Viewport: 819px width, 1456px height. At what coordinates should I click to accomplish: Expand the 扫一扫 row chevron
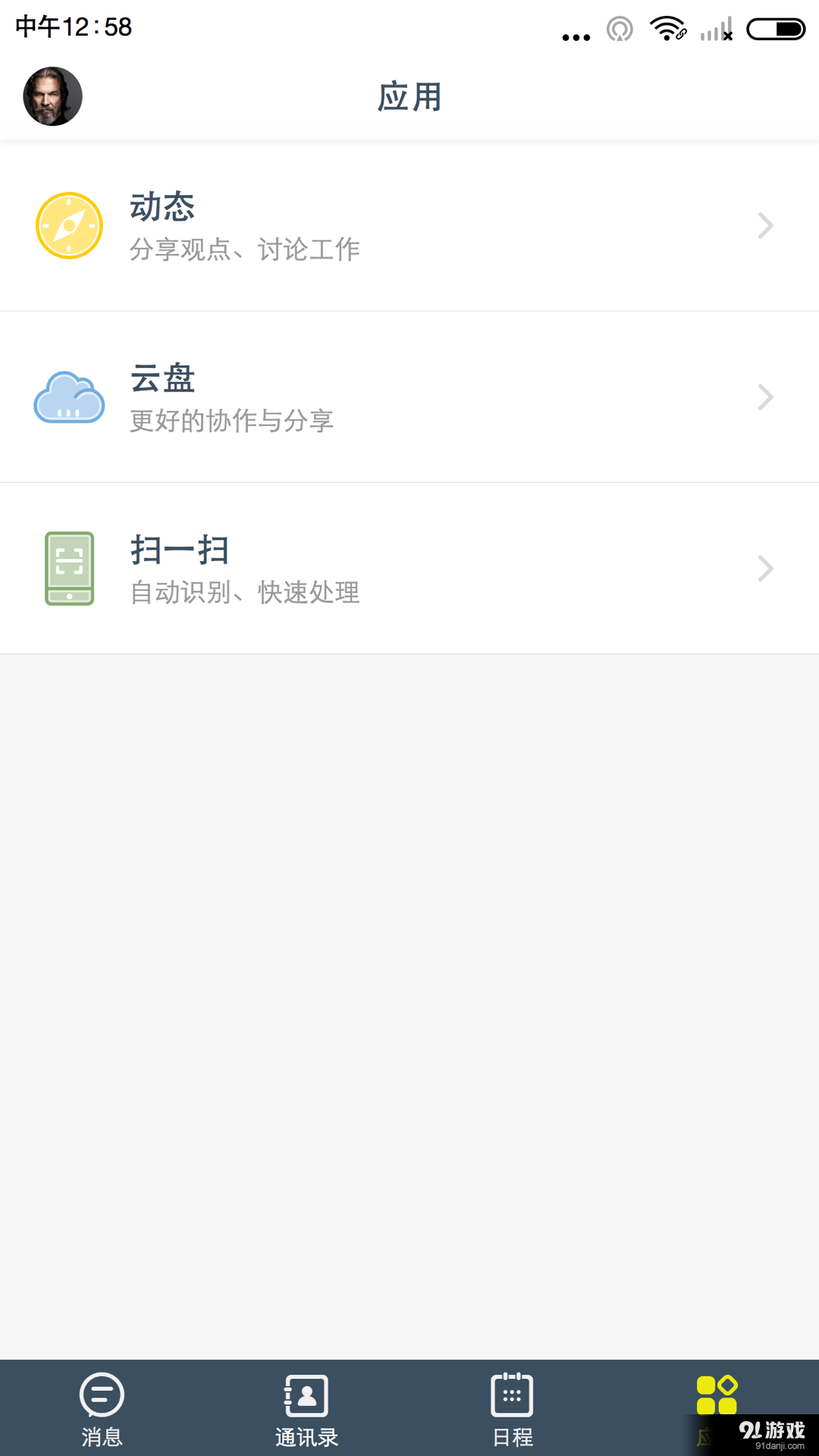click(764, 569)
